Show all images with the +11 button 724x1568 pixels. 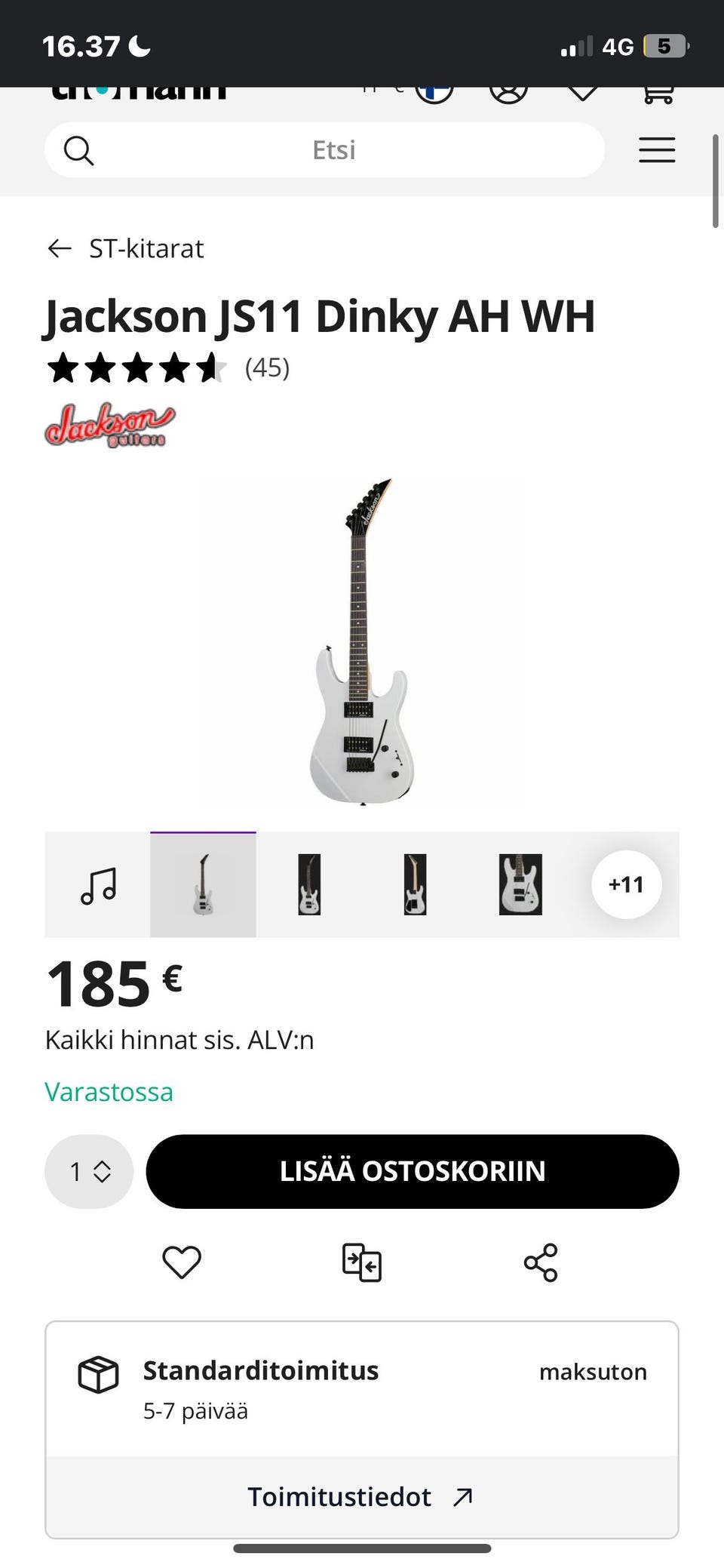[626, 884]
